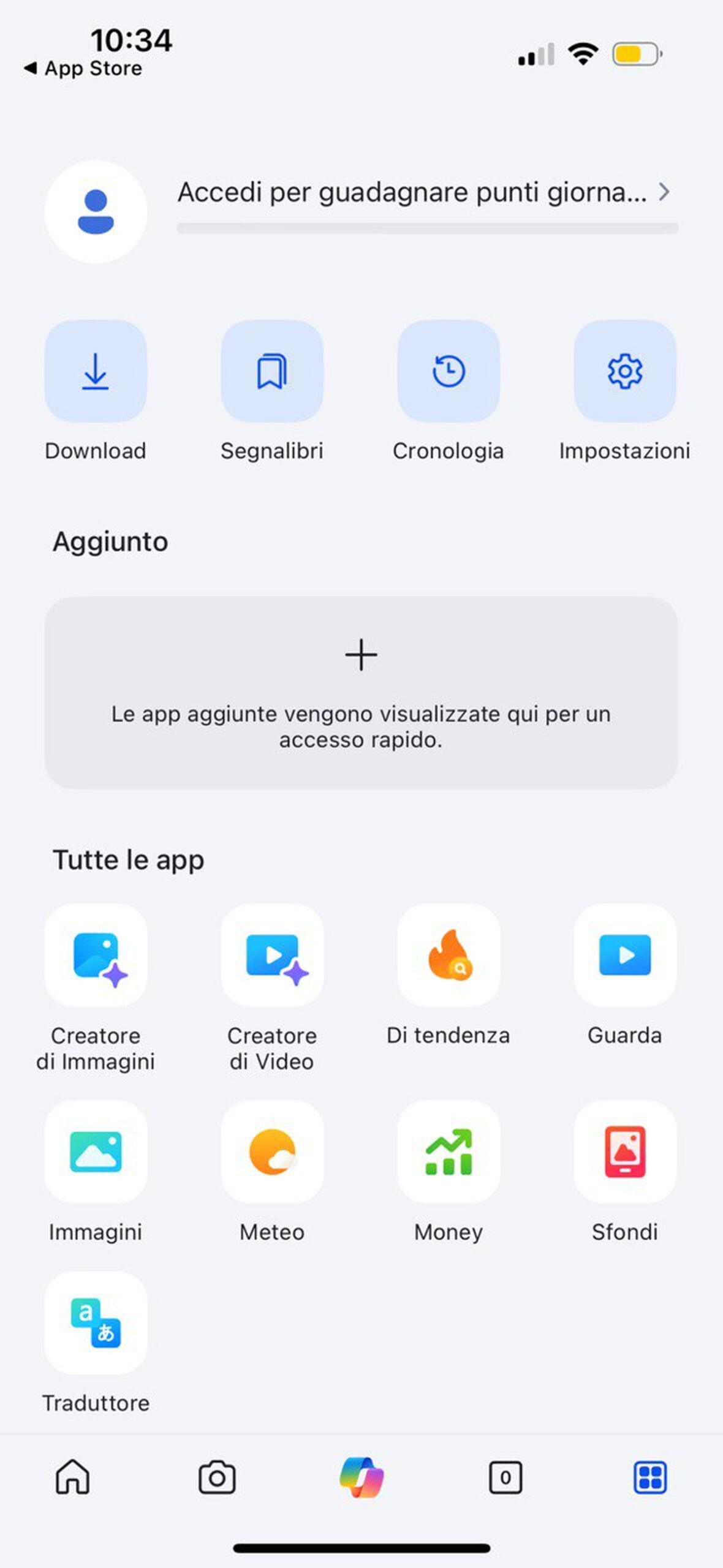
Task: Open Impostazioni settings
Action: tap(624, 371)
